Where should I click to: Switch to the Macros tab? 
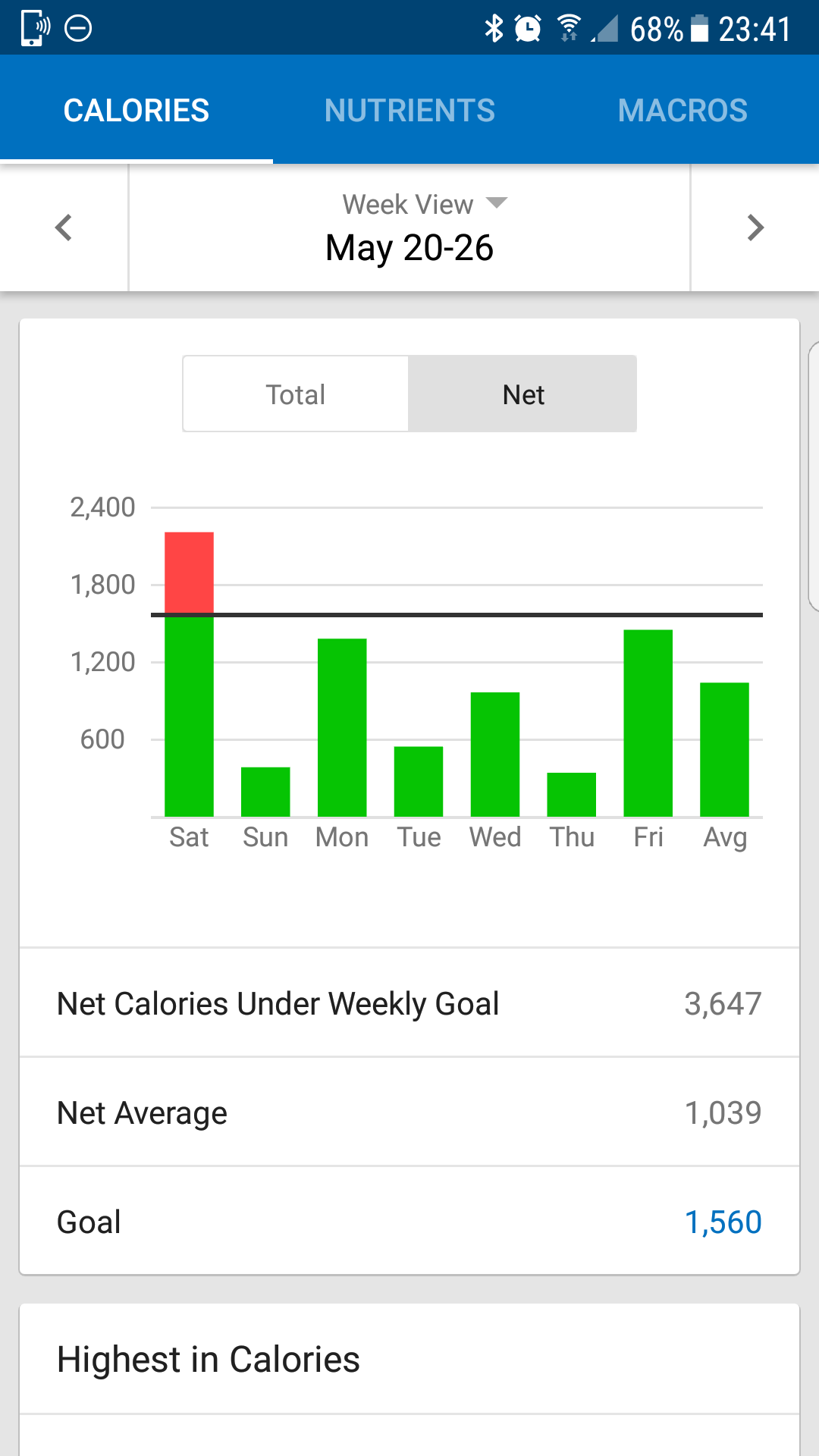coord(682,111)
